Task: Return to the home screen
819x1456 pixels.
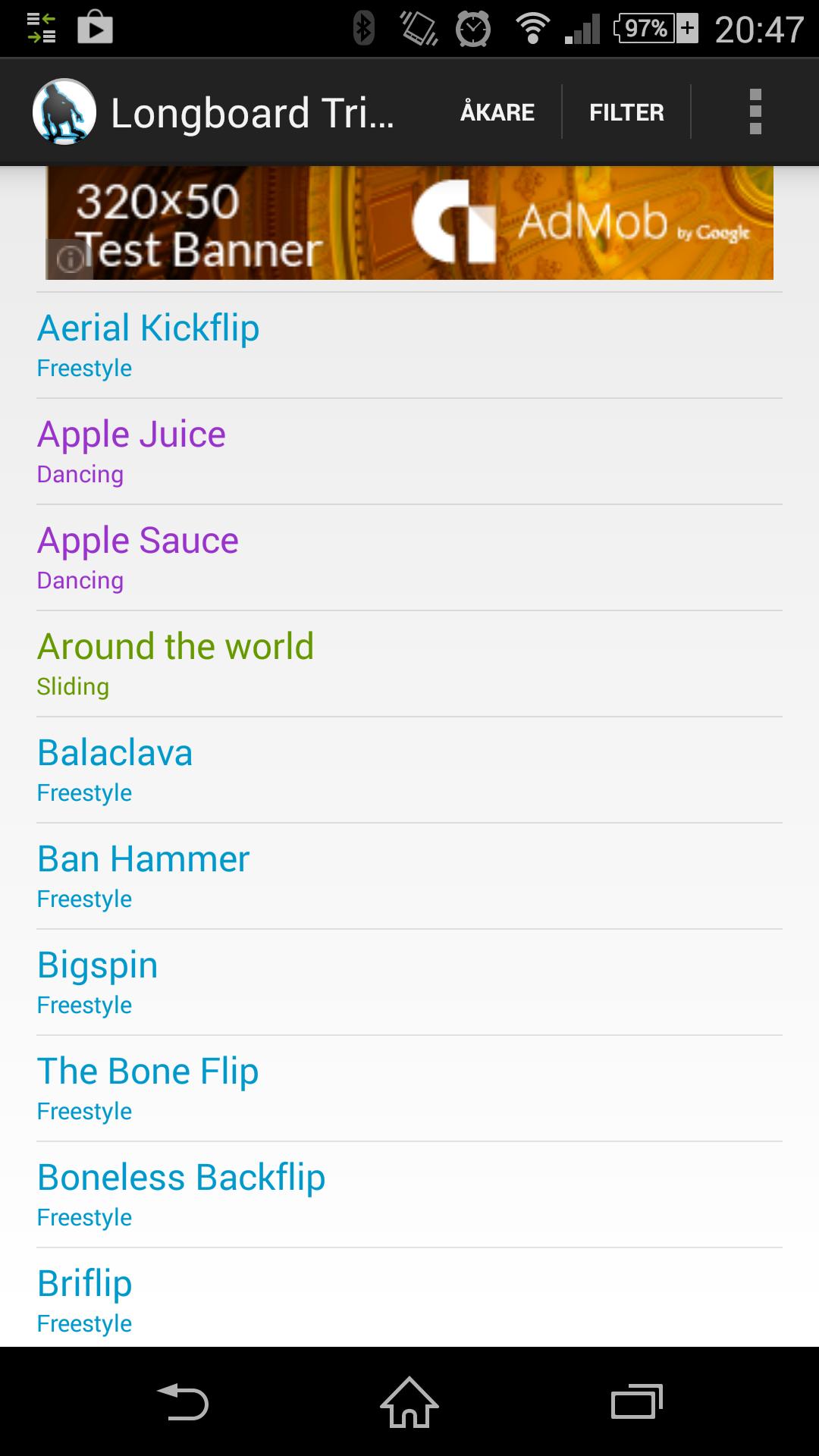Action: 409,1401
